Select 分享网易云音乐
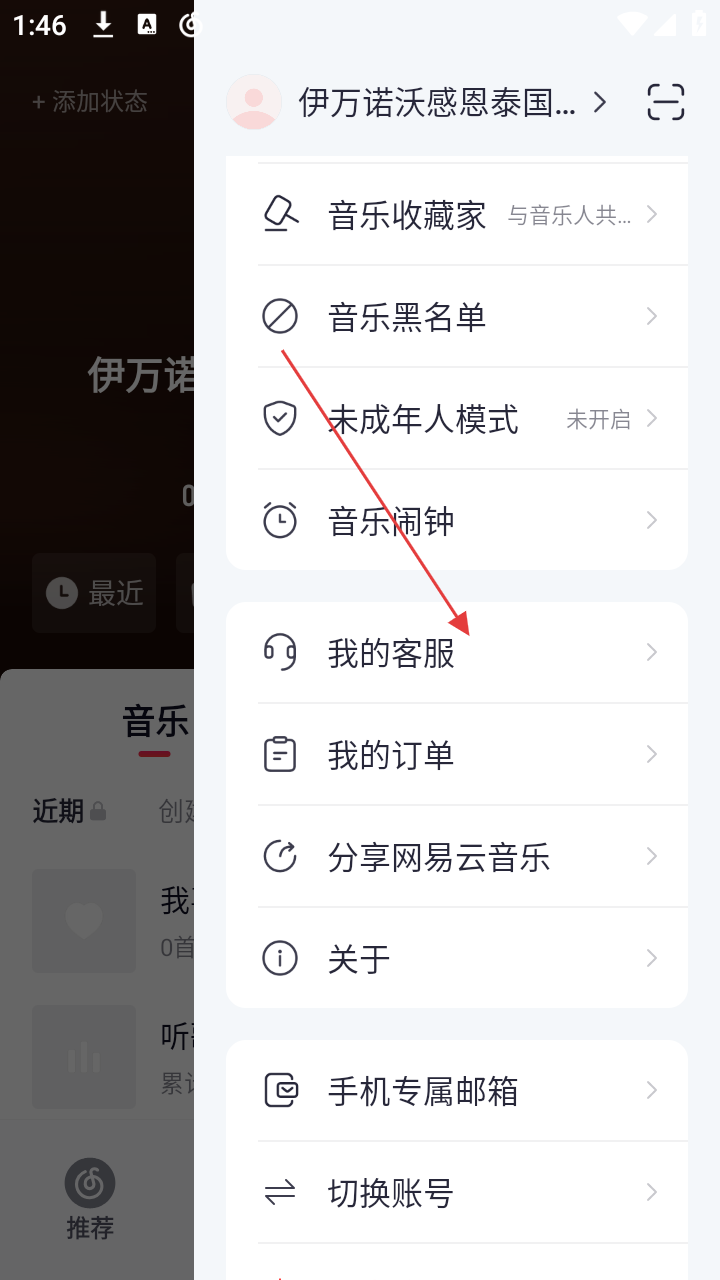The height and width of the screenshot is (1280, 720). 456,857
